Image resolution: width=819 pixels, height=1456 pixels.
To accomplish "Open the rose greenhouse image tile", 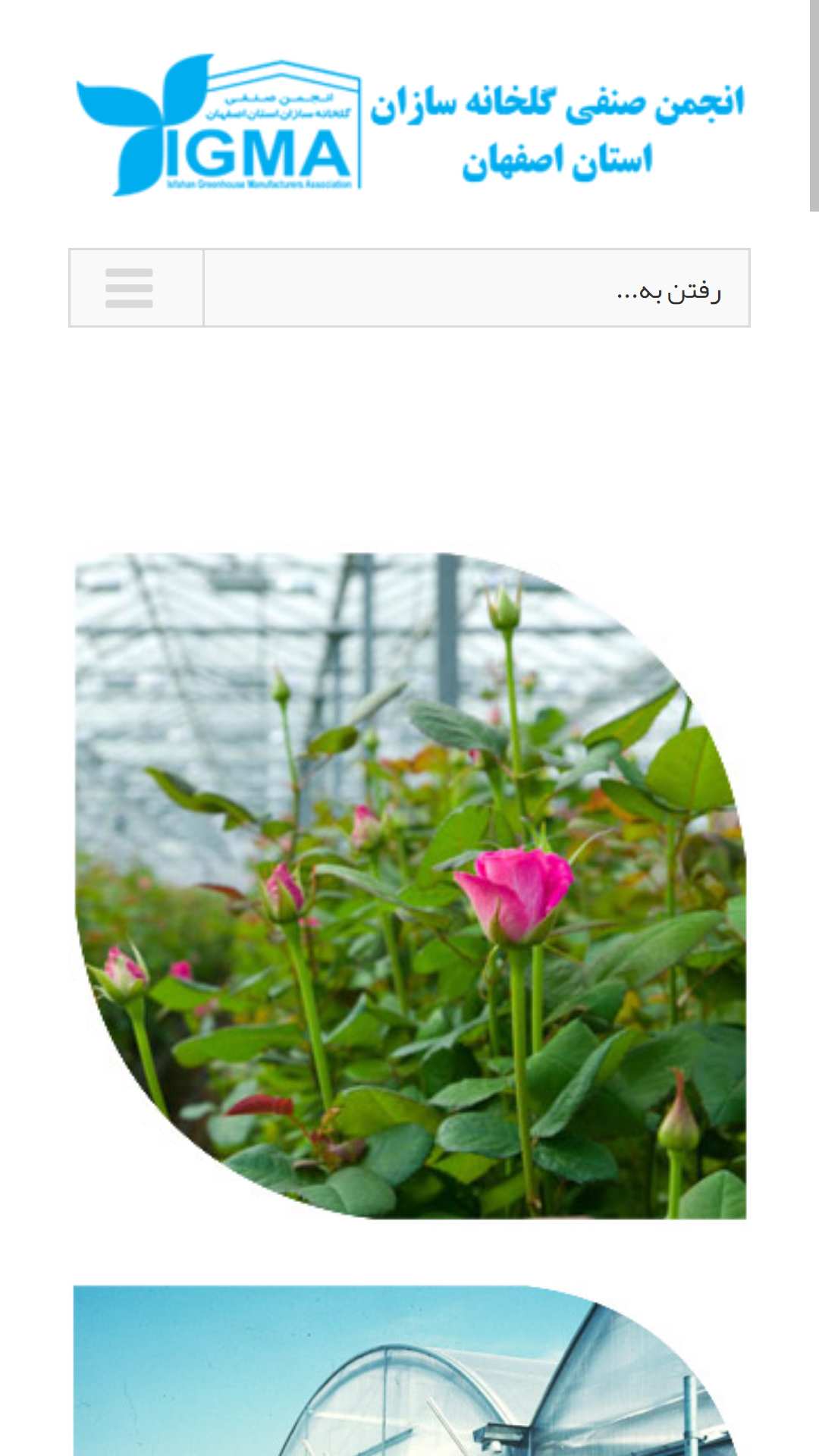I will 410,886.
